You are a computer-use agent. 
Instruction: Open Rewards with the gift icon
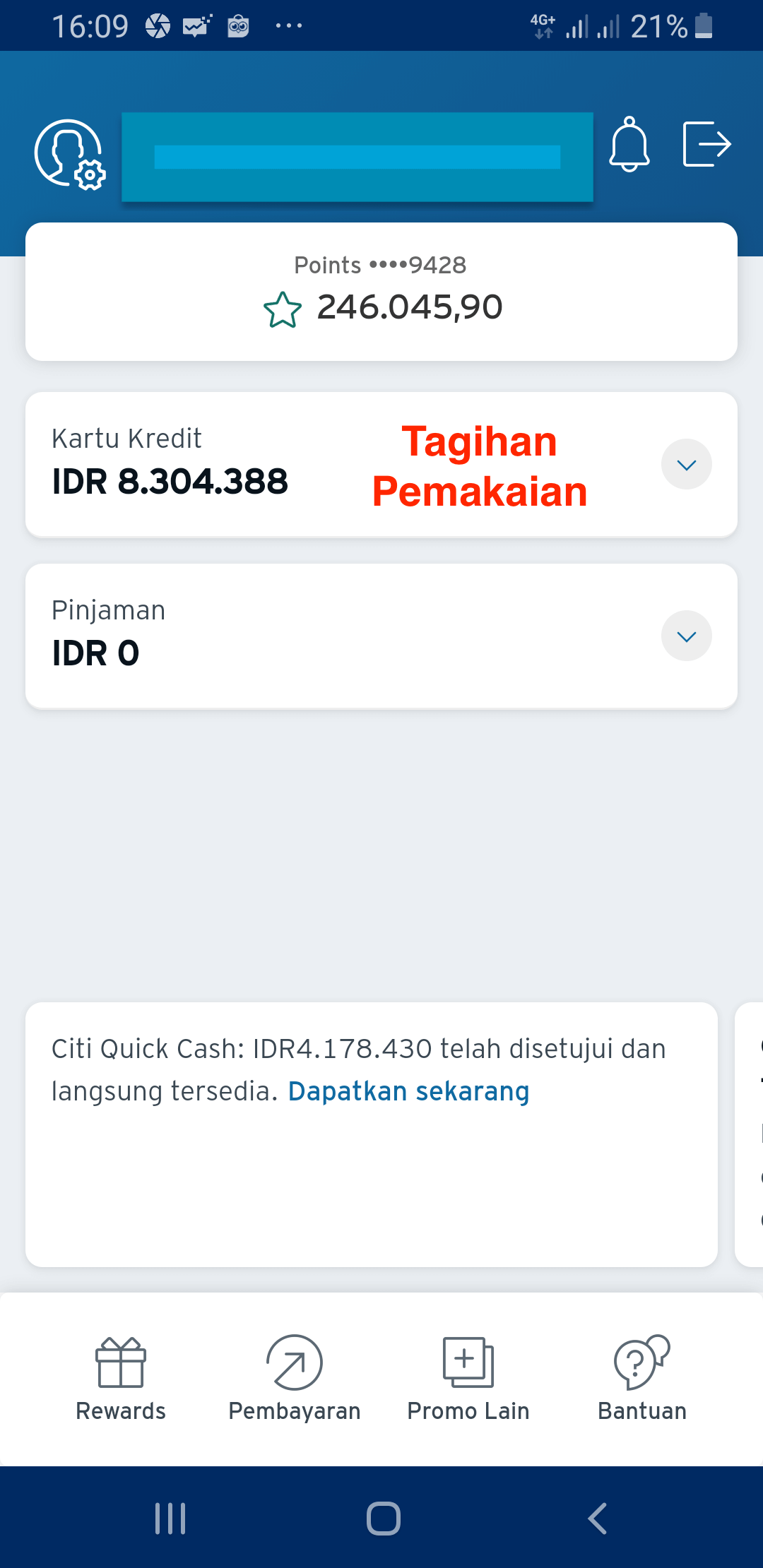120,1362
